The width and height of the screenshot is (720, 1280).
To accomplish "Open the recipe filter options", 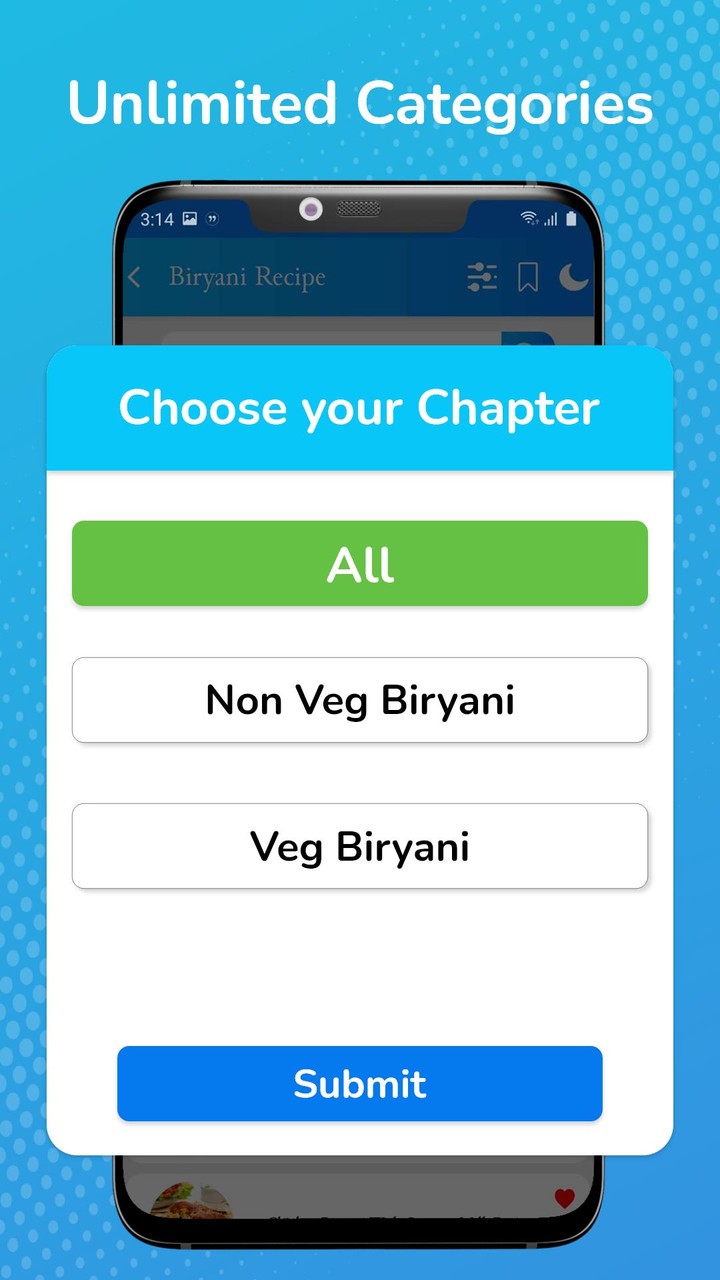I will (483, 277).
